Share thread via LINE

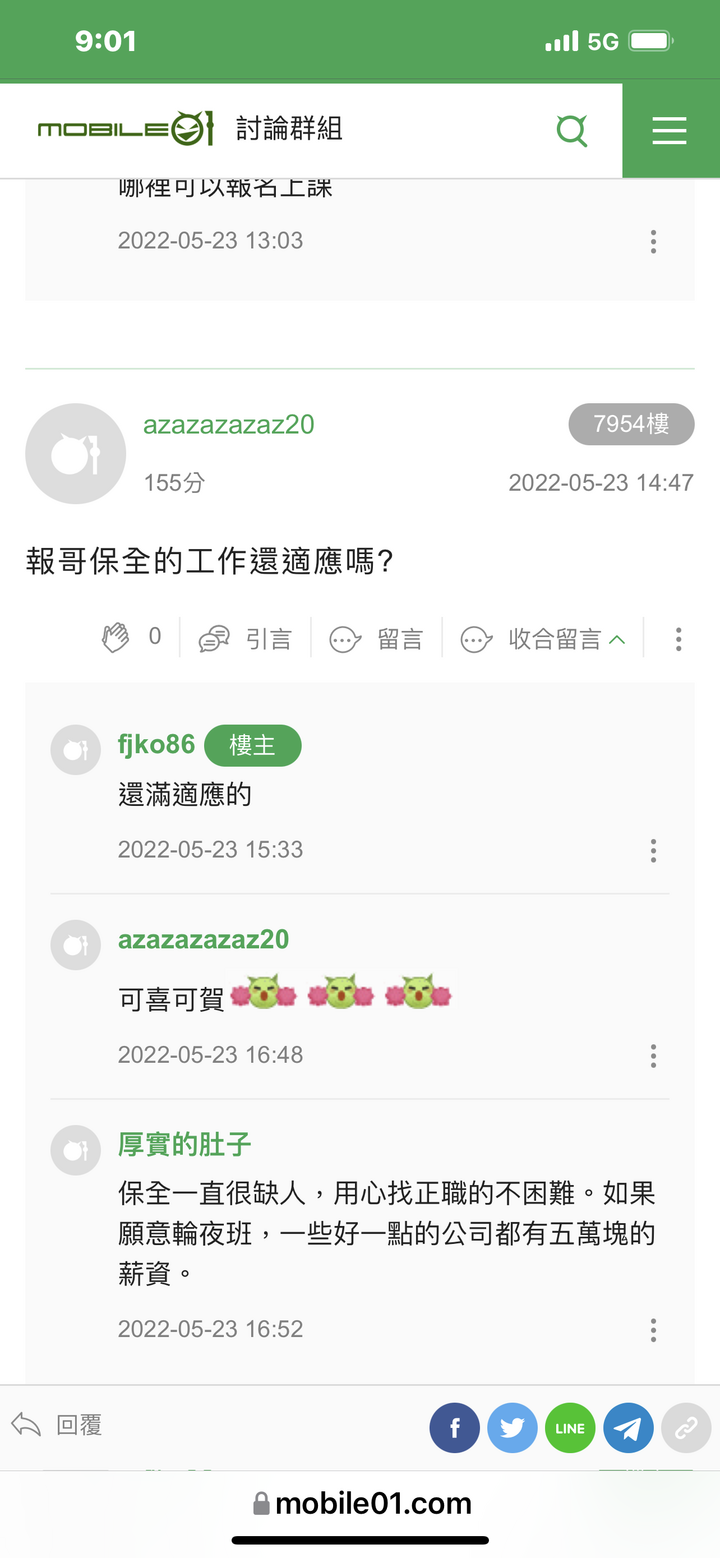pyautogui.click(x=570, y=1428)
